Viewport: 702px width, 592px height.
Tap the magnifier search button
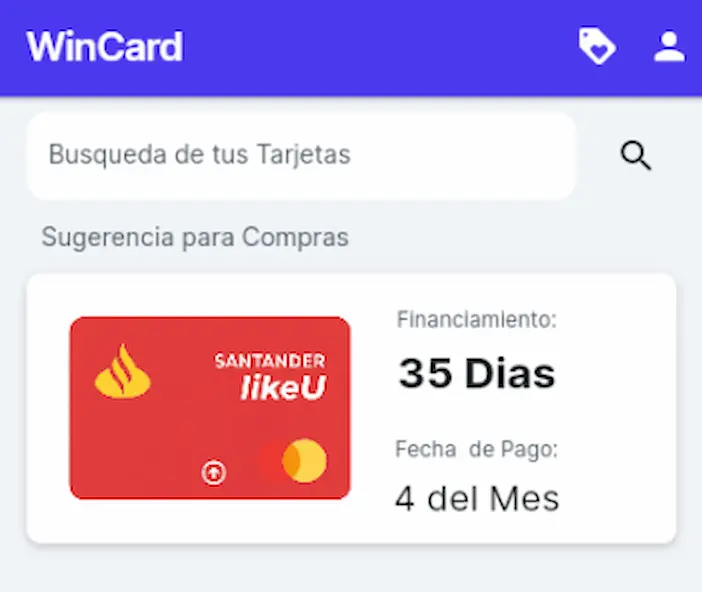[x=636, y=156]
